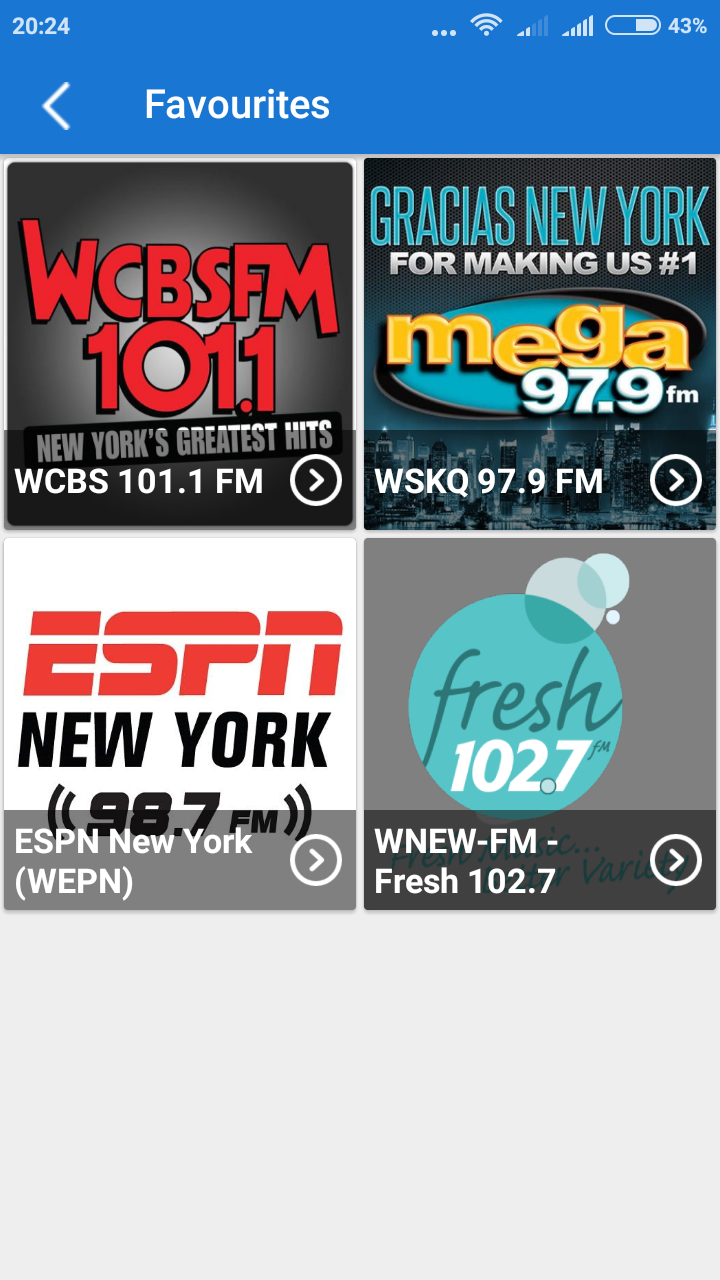720x1280 pixels.
Task: Tap the Mega 97.9 station artwork thumbnail
Action: coord(540,320)
